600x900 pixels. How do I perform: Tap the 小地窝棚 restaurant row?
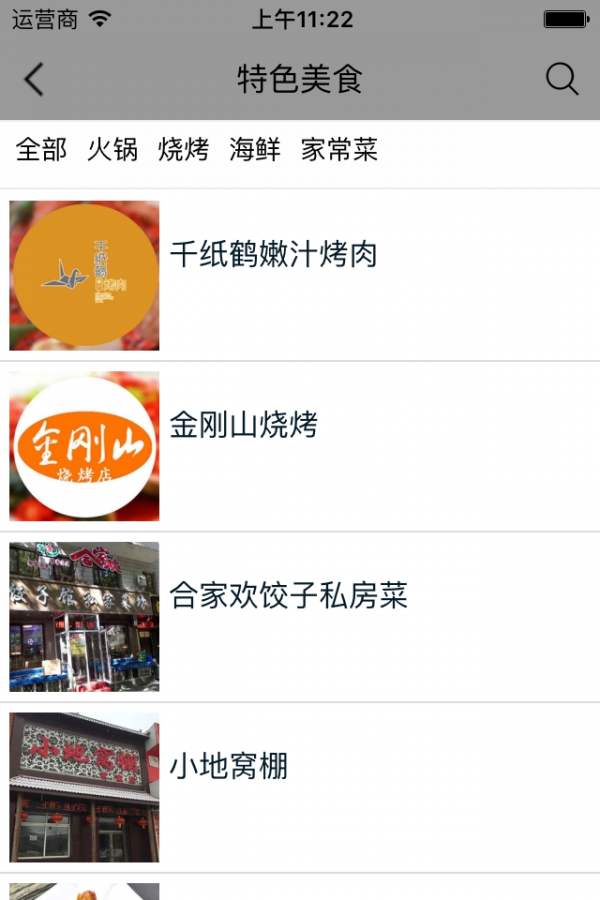pos(228,767)
